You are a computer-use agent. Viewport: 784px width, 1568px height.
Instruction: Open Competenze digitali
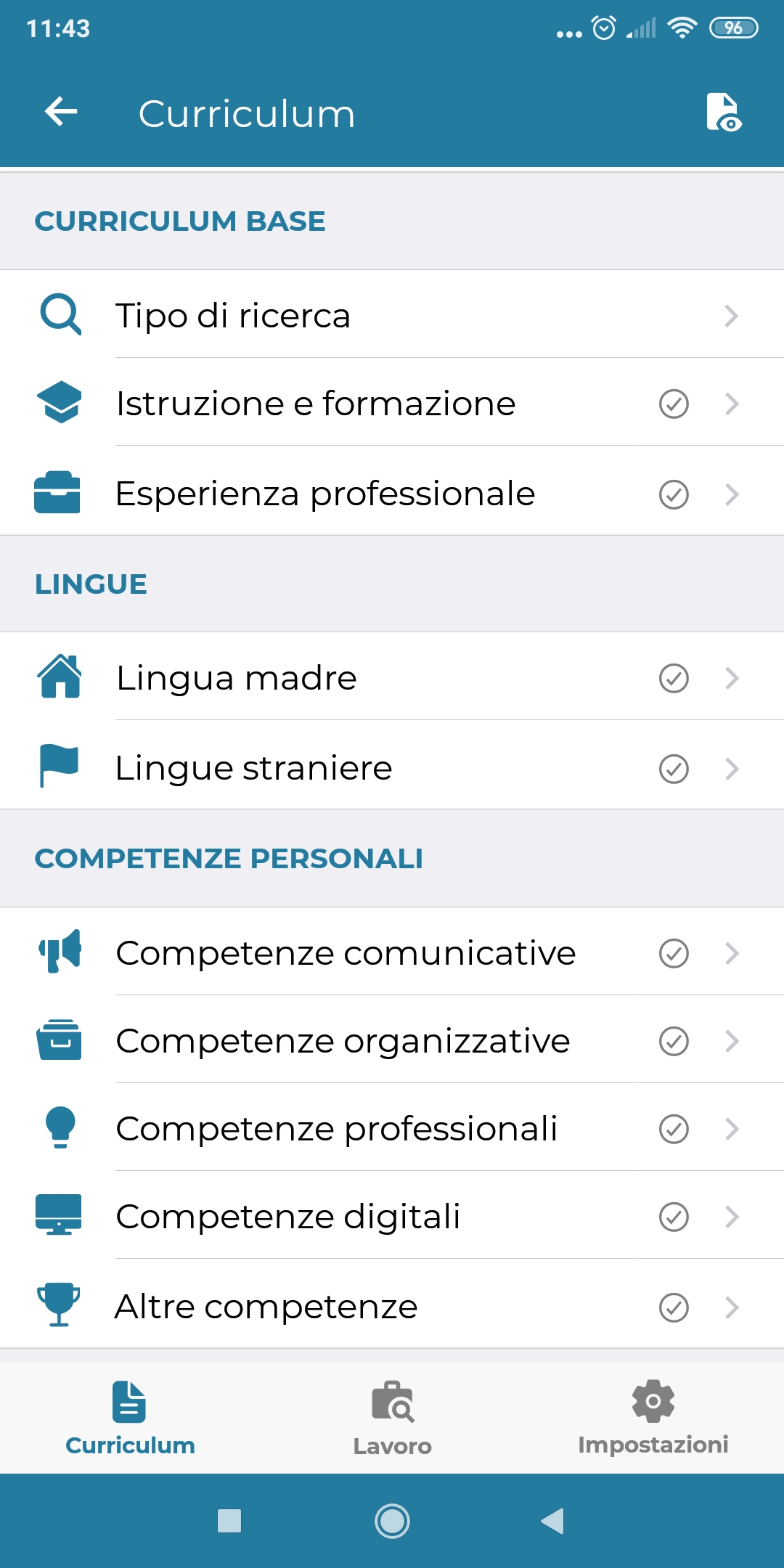[392, 1215]
